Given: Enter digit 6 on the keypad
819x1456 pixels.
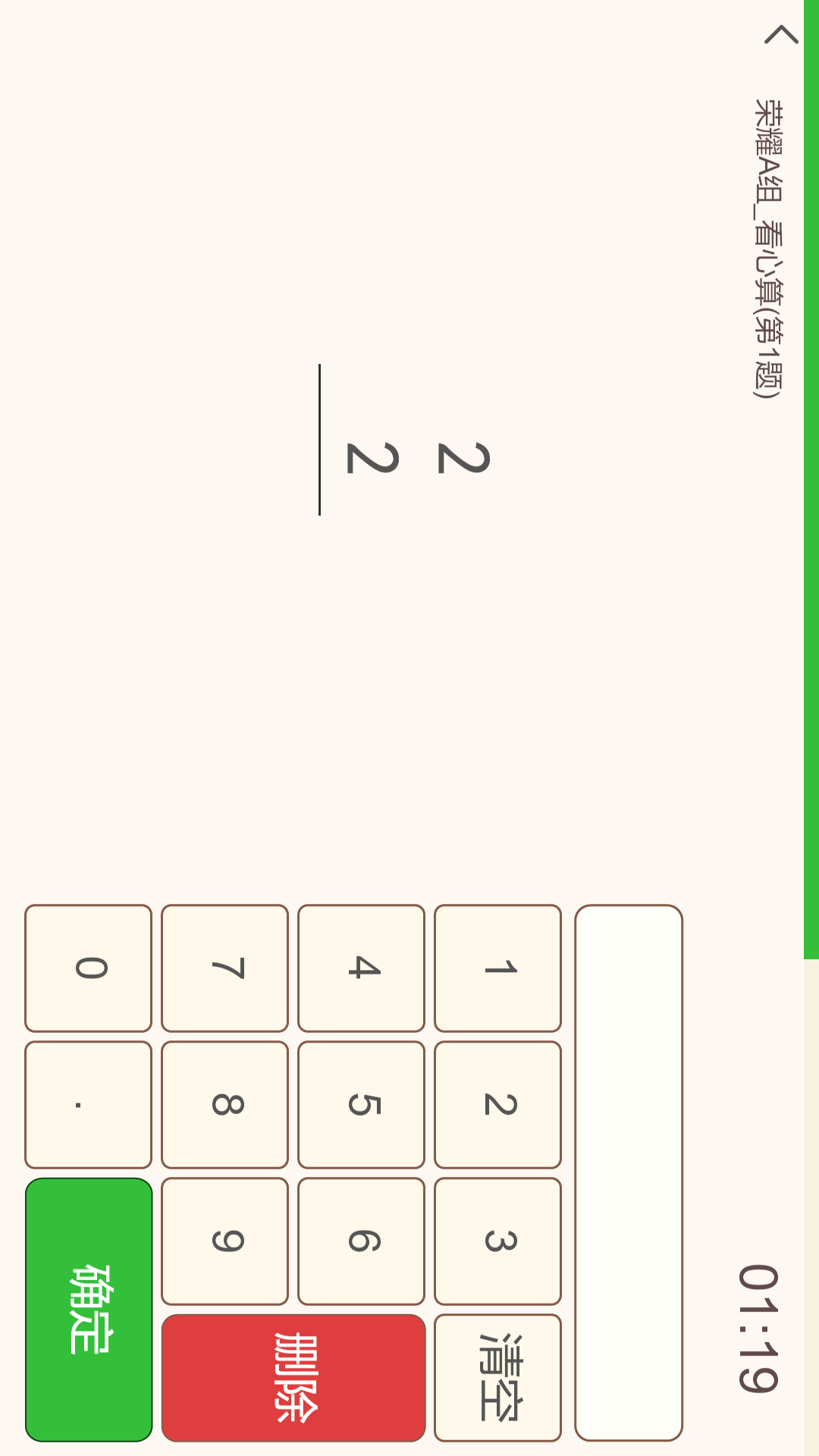Looking at the screenshot, I should point(361,1241).
